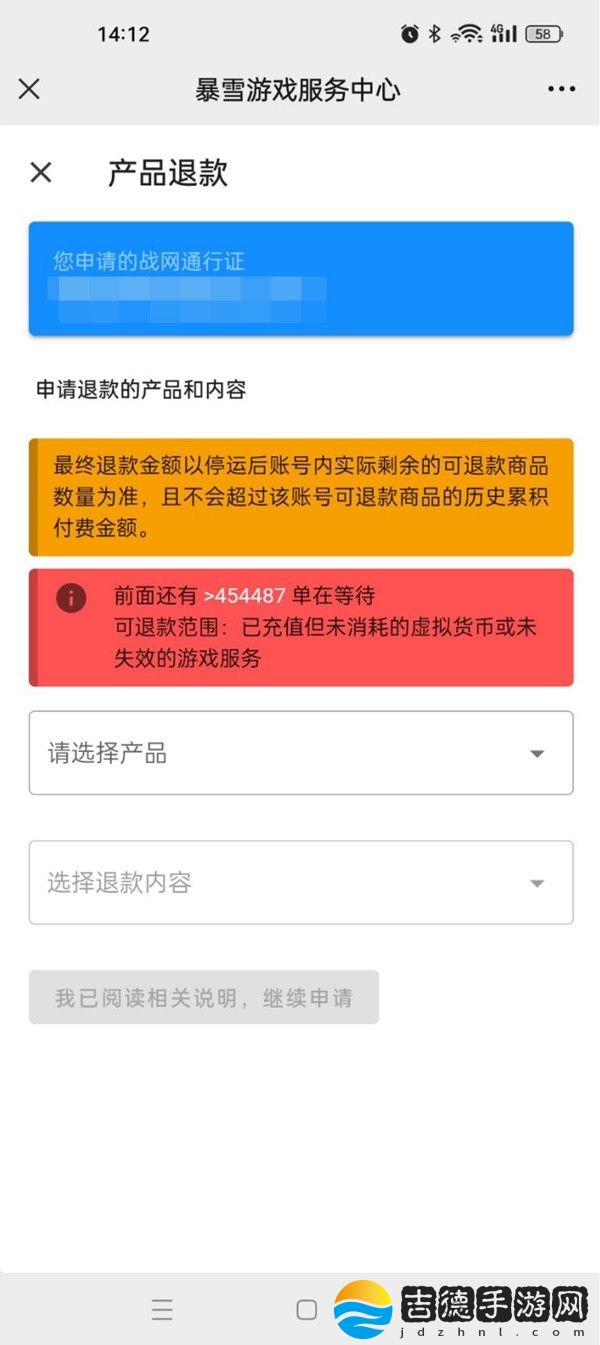Expand the 选择退款内容 dropdown
The image size is (600, 1345).
[301, 882]
